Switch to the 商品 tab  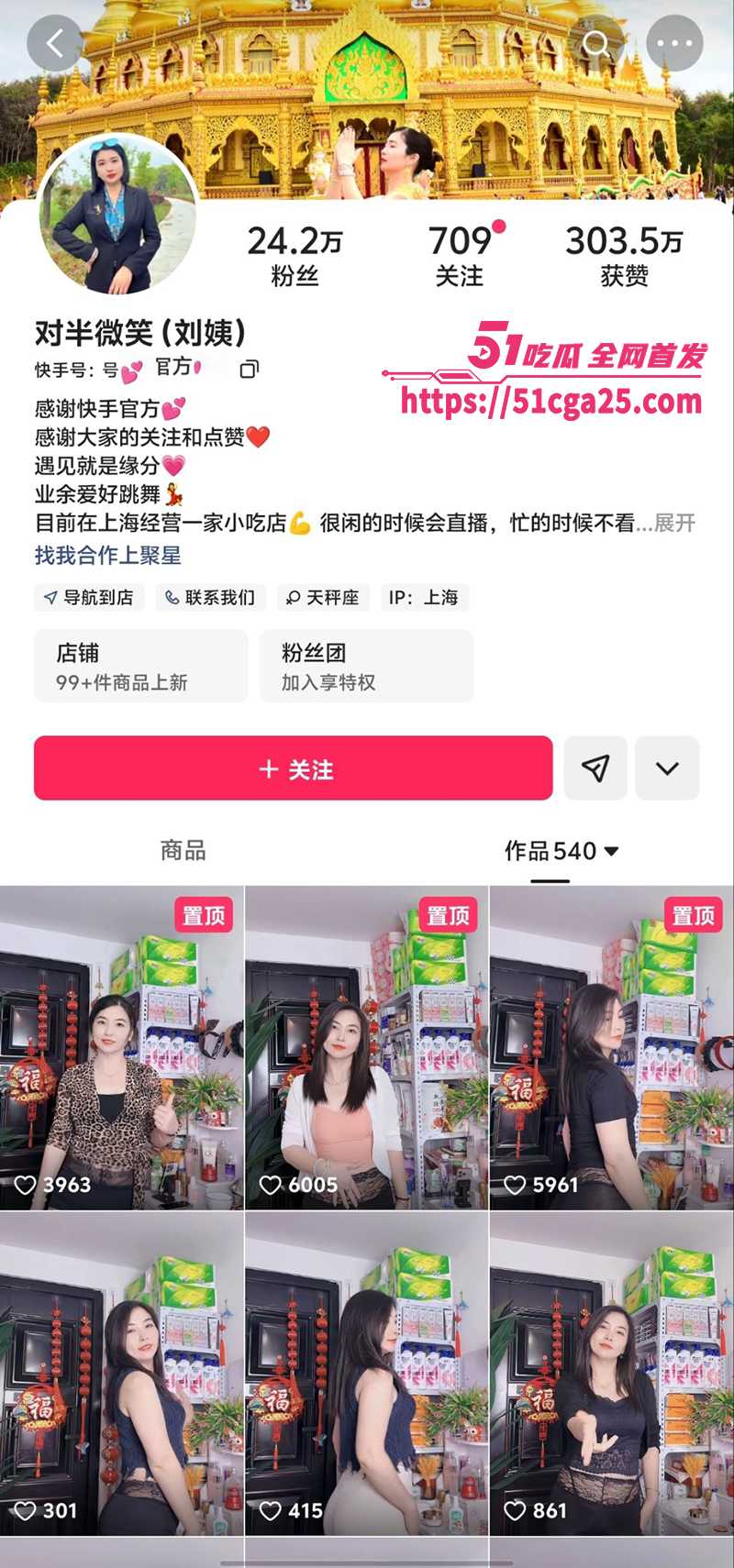coord(183,851)
